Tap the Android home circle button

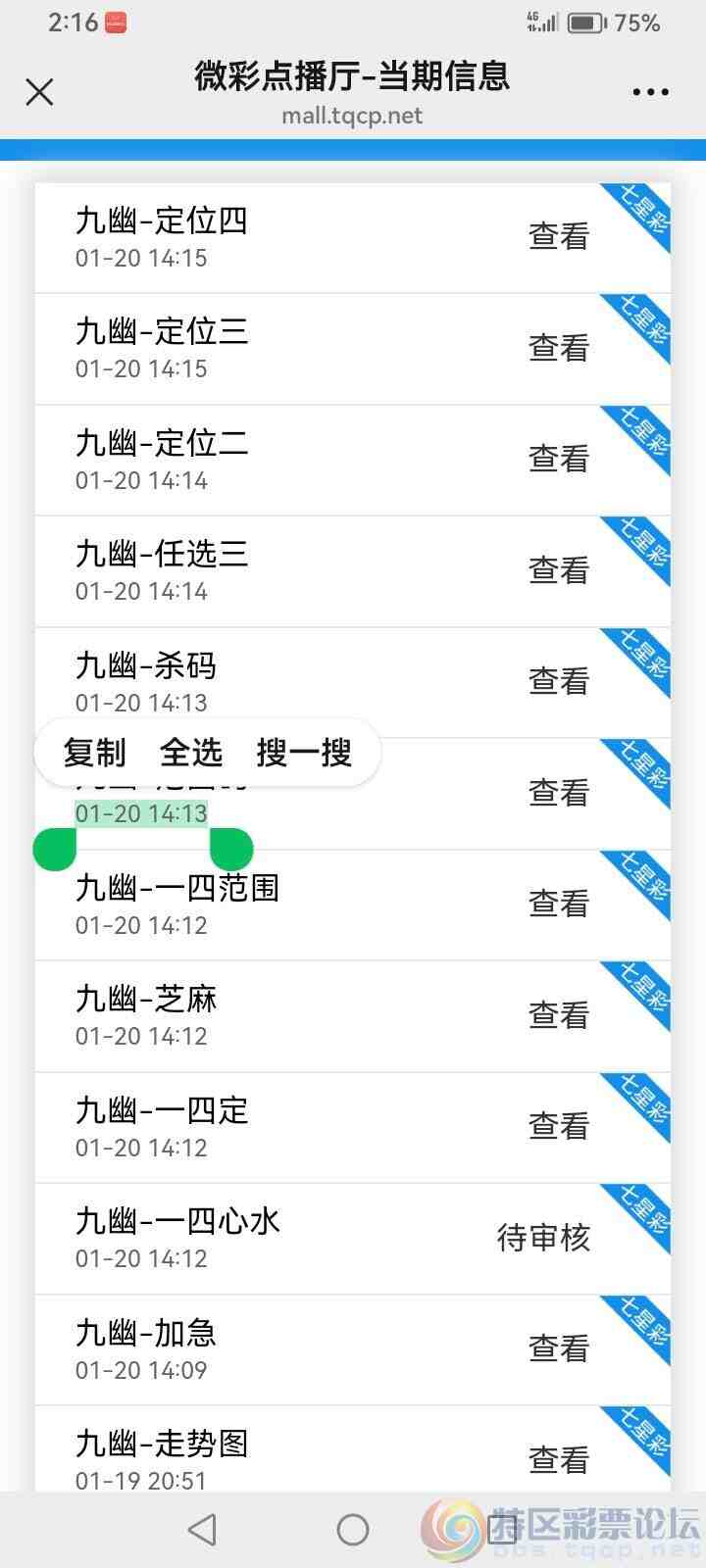point(353,1529)
